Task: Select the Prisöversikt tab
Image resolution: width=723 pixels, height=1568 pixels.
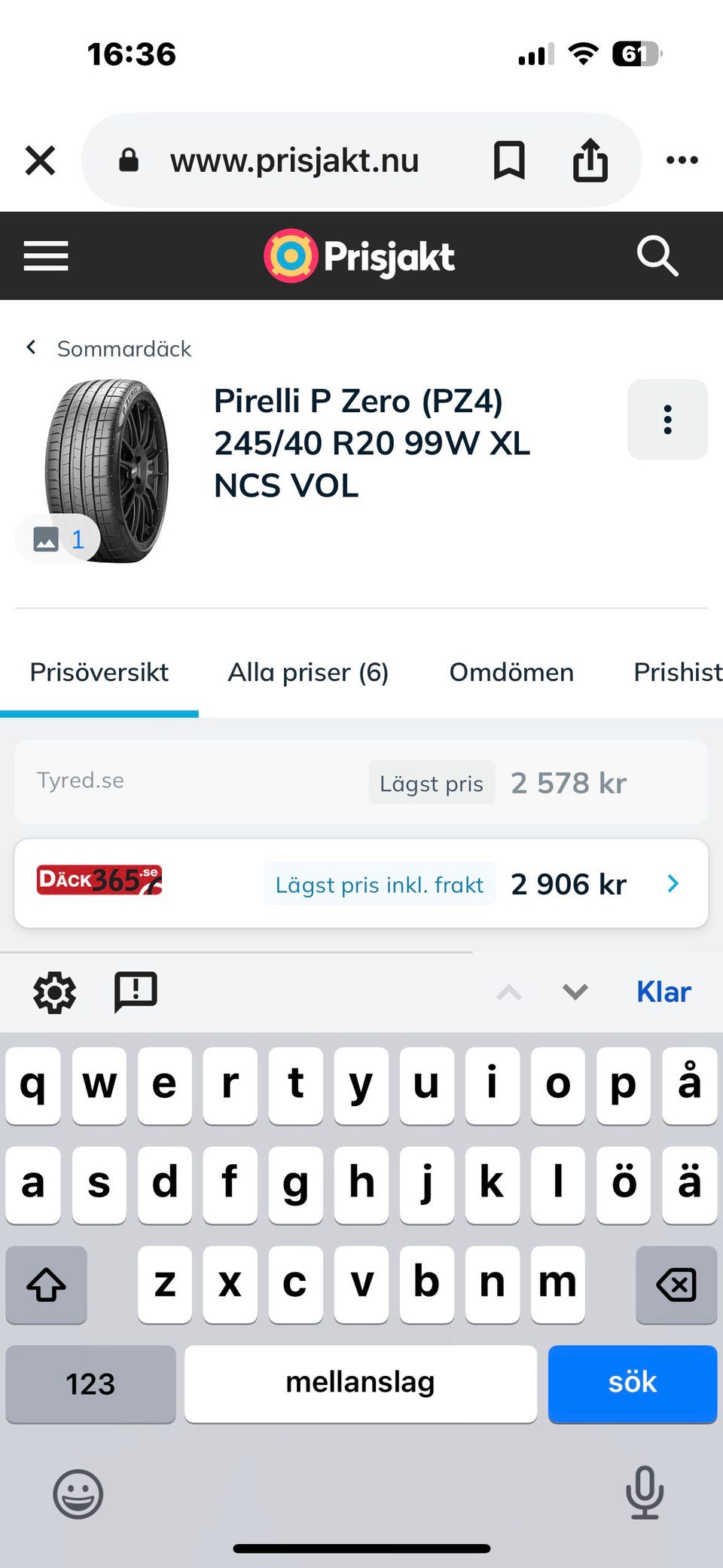Action: pos(99,672)
